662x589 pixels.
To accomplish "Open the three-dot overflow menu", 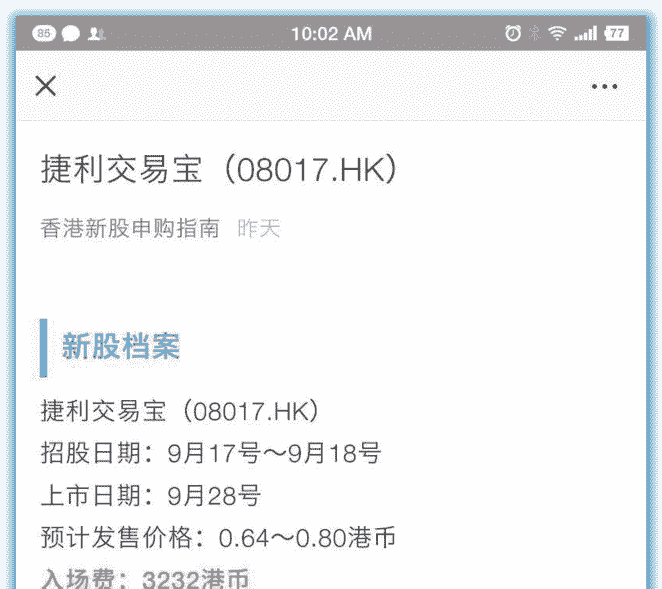I will [604, 87].
